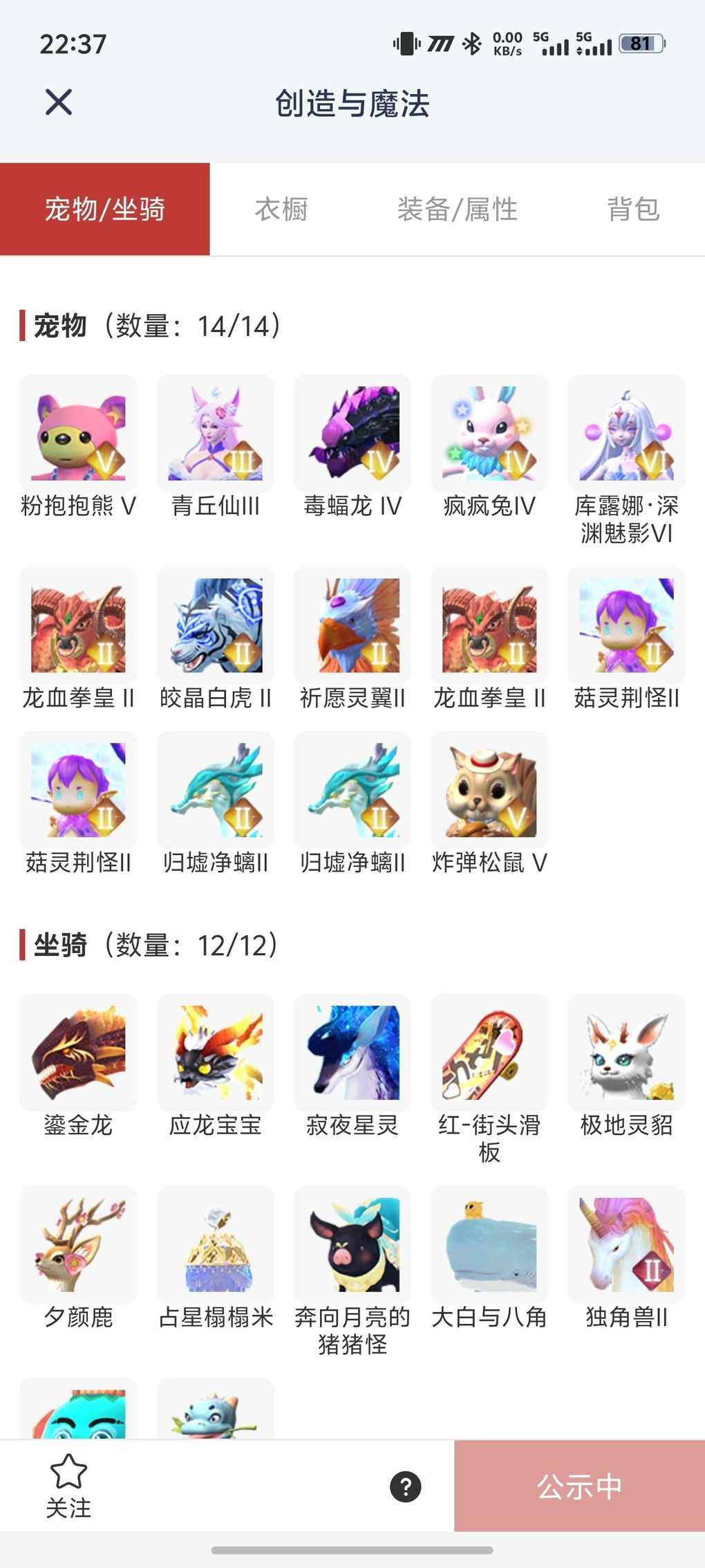Select the 宠物/坐骑 tab
The image size is (705, 1568).
click(105, 210)
